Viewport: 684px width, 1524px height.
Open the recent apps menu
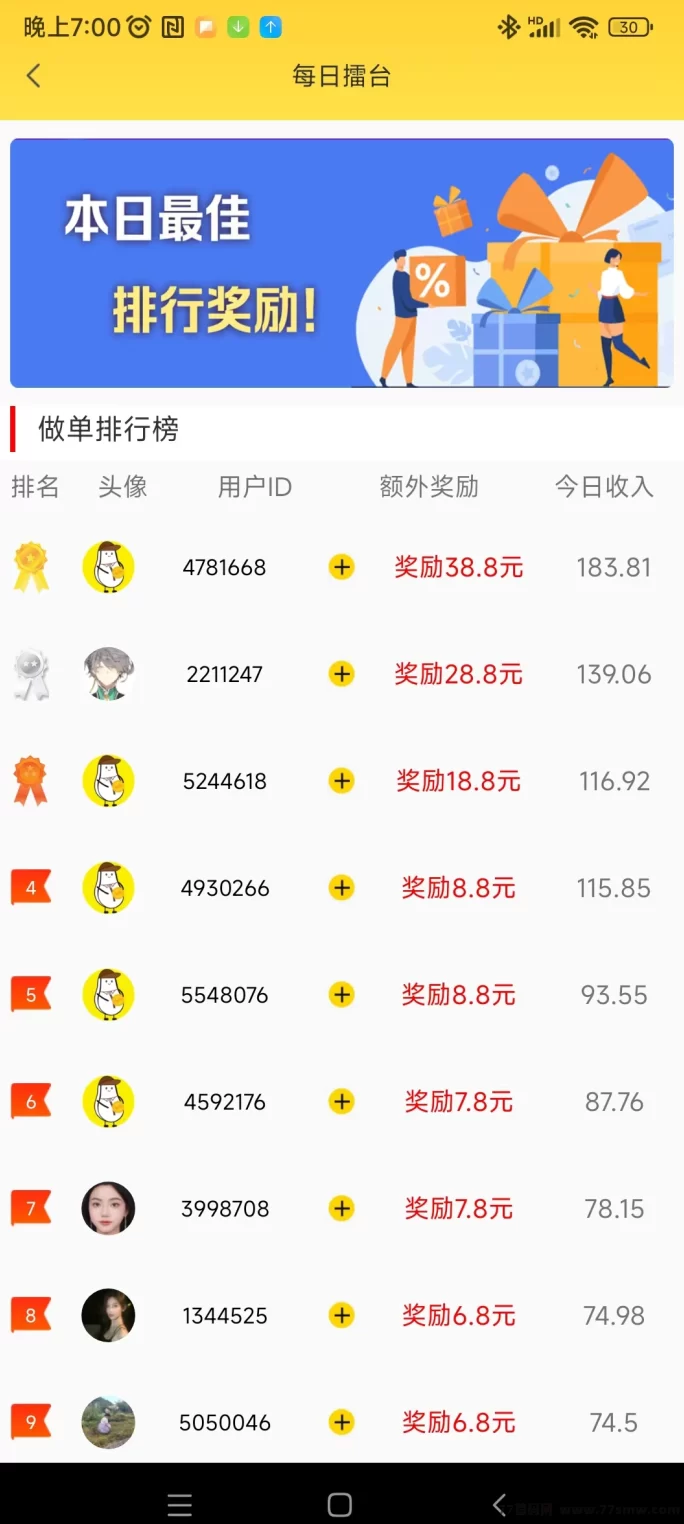[x=180, y=1504]
